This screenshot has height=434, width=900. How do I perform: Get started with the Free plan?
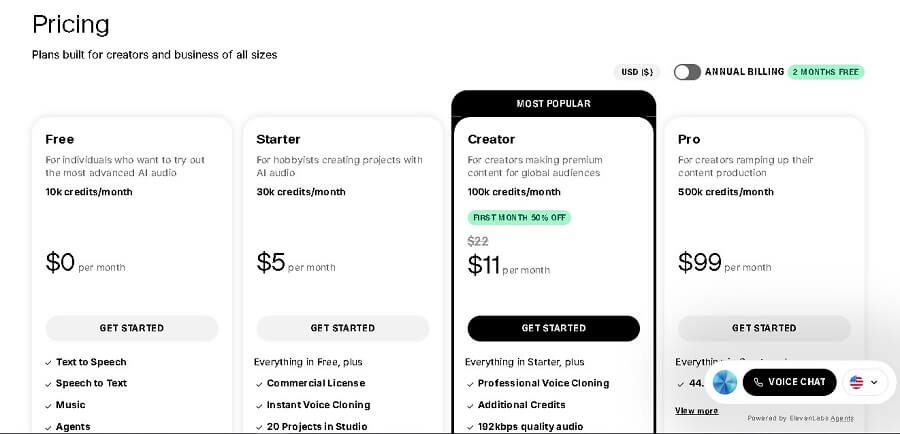pos(131,328)
